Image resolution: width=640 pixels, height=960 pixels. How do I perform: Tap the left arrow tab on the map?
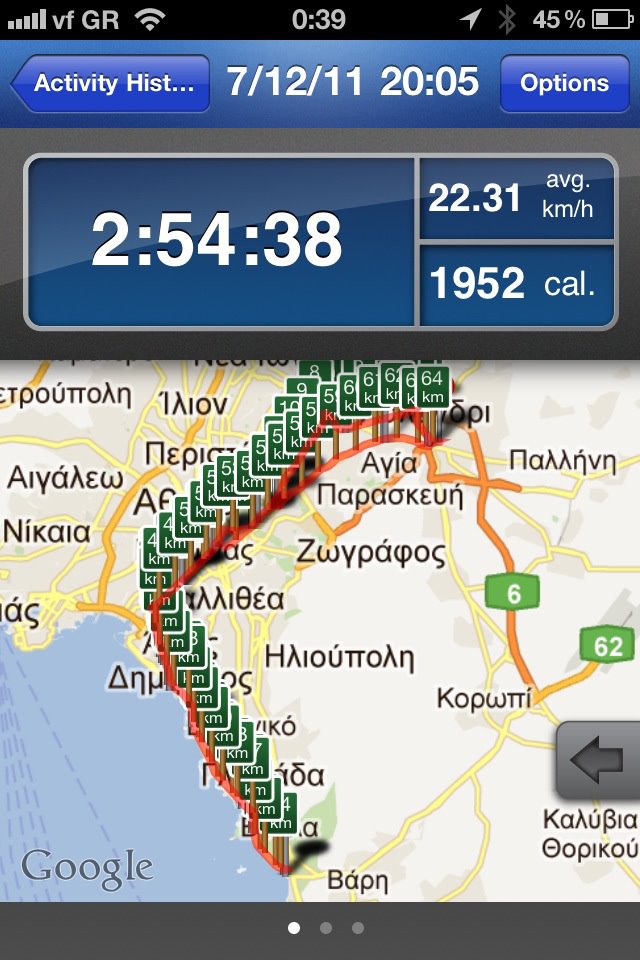point(598,762)
